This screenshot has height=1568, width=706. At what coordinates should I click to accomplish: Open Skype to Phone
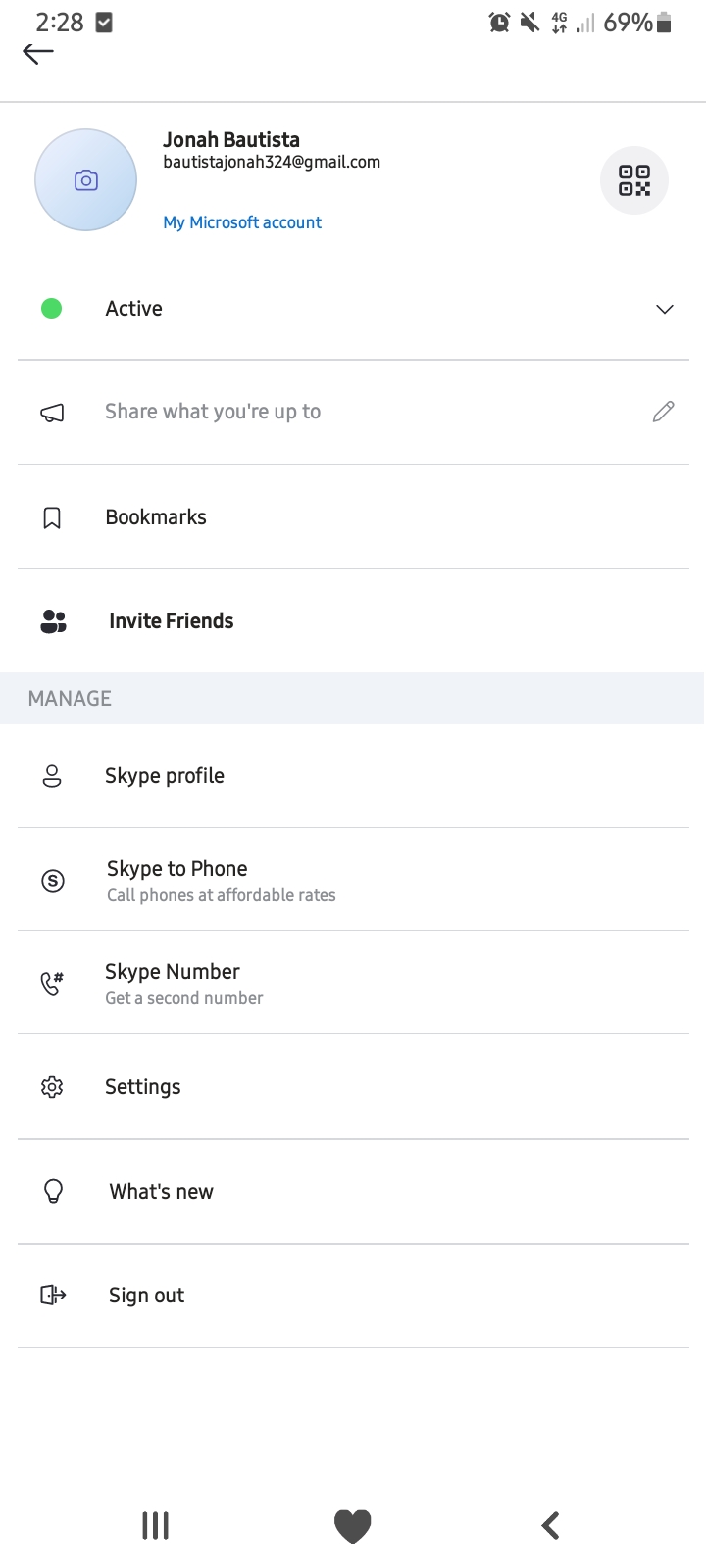(x=353, y=880)
